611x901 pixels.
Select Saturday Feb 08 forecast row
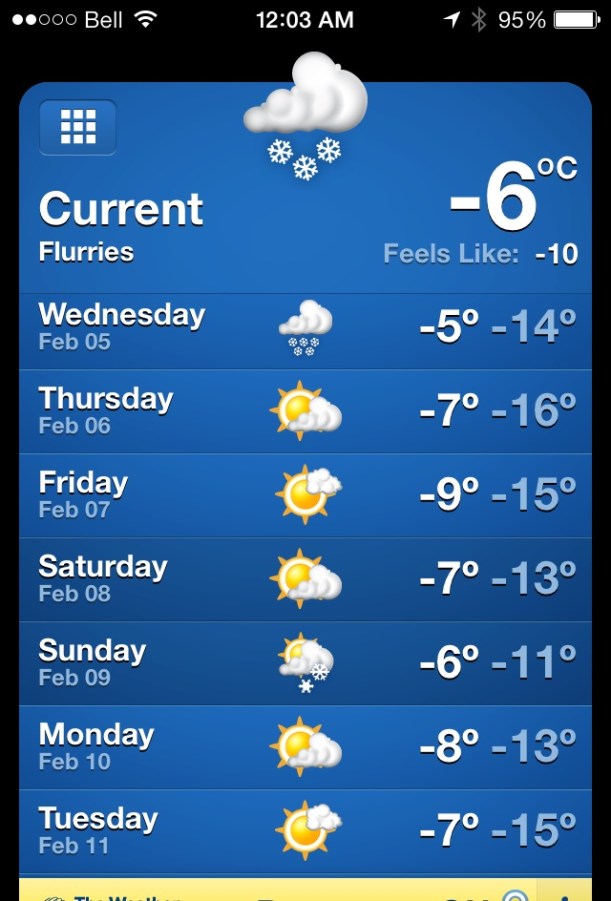(x=300, y=579)
